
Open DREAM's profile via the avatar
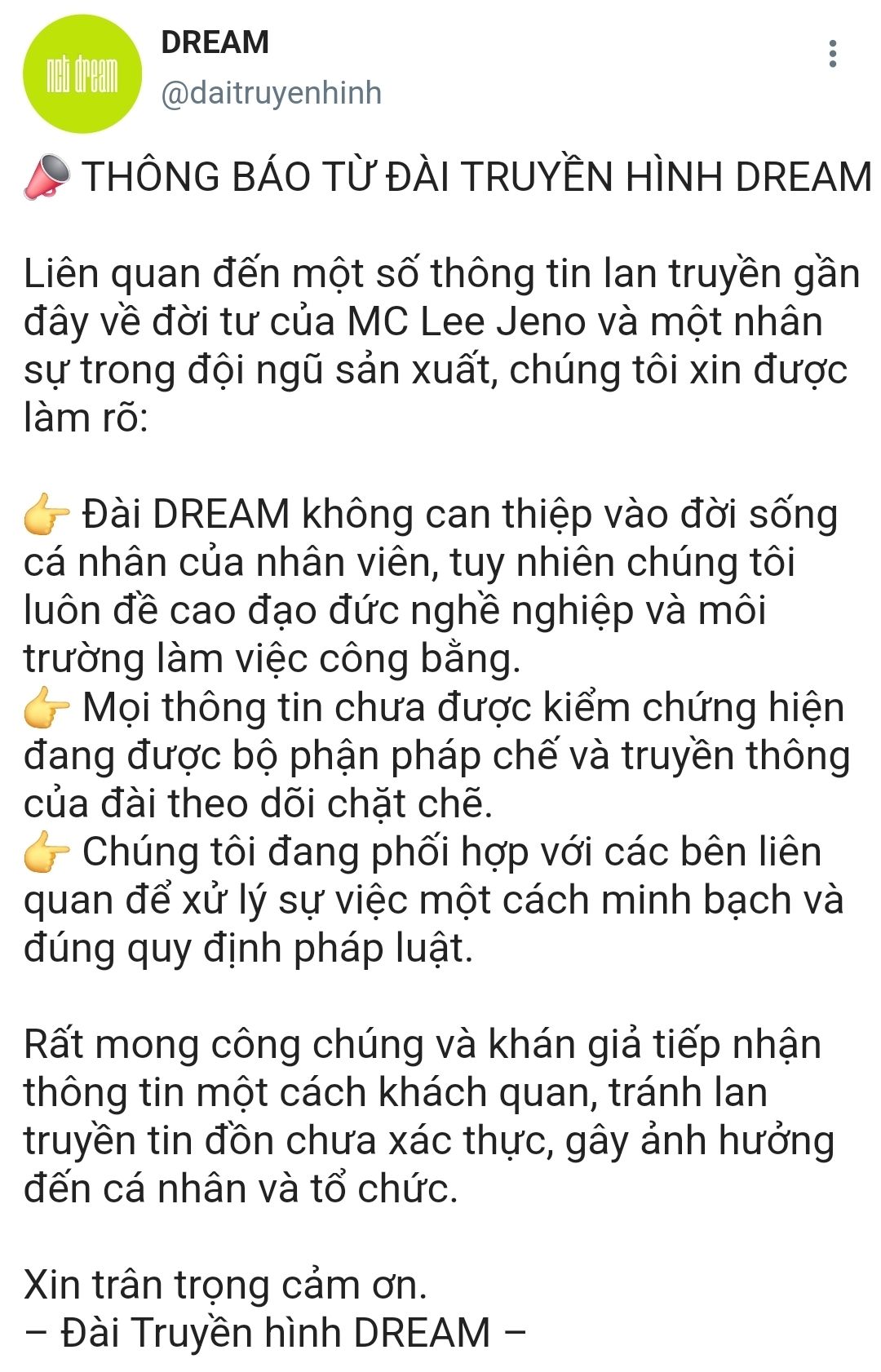click(82, 74)
